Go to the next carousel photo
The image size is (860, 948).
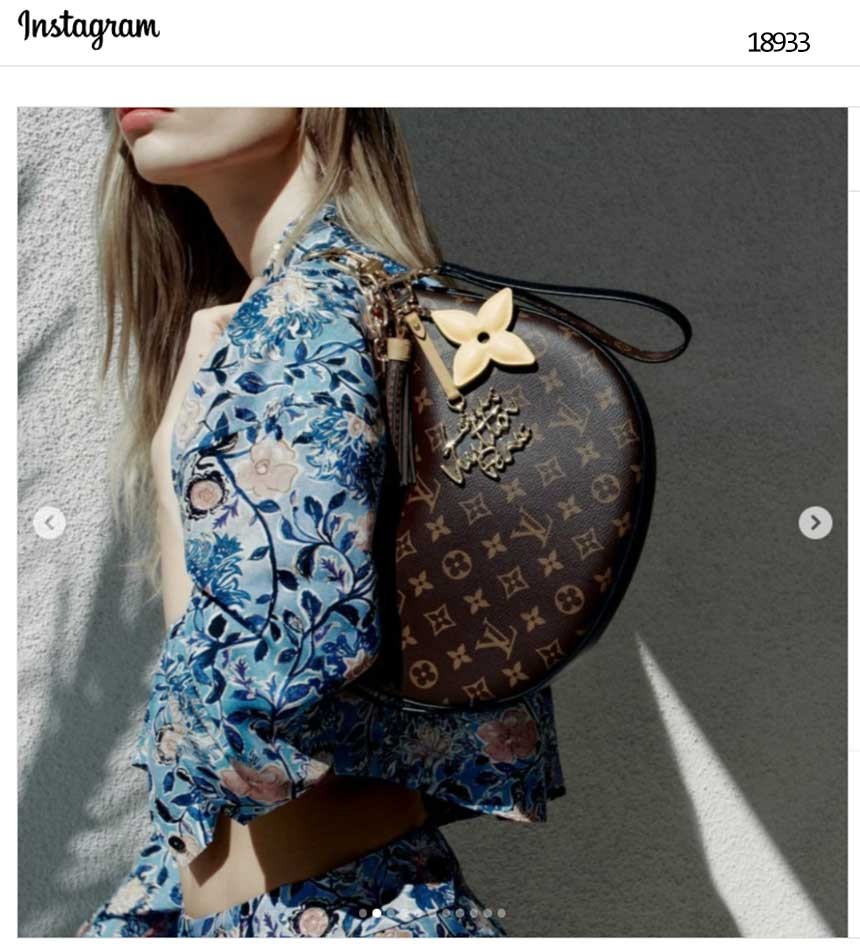point(815,522)
